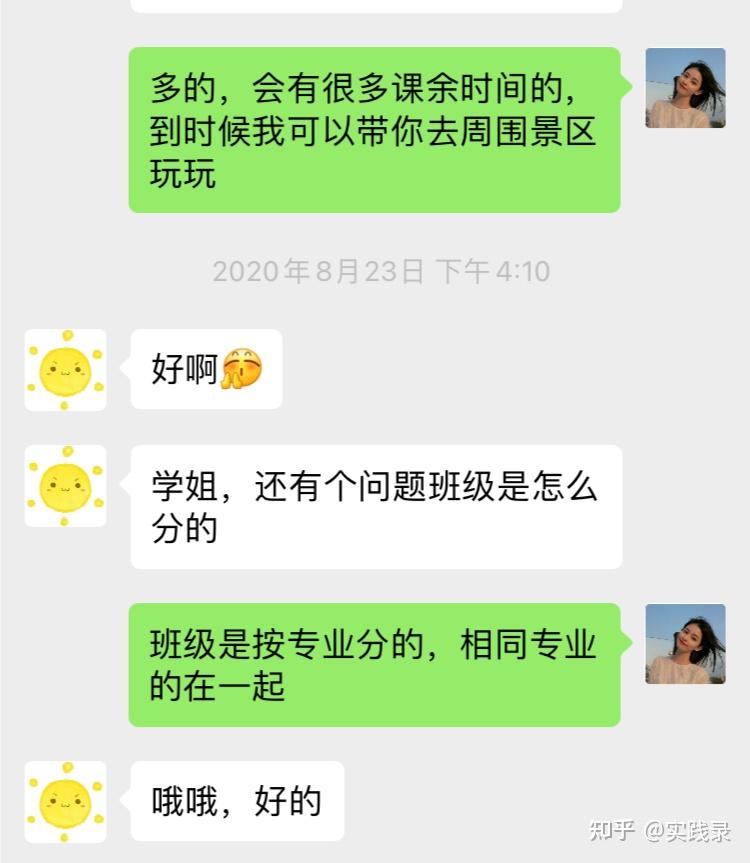The height and width of the screenshot is (863, 750).
Task: Open the sun avatar profile beside "学姐，还有个问题"
Action: click(x=65, y=486)
